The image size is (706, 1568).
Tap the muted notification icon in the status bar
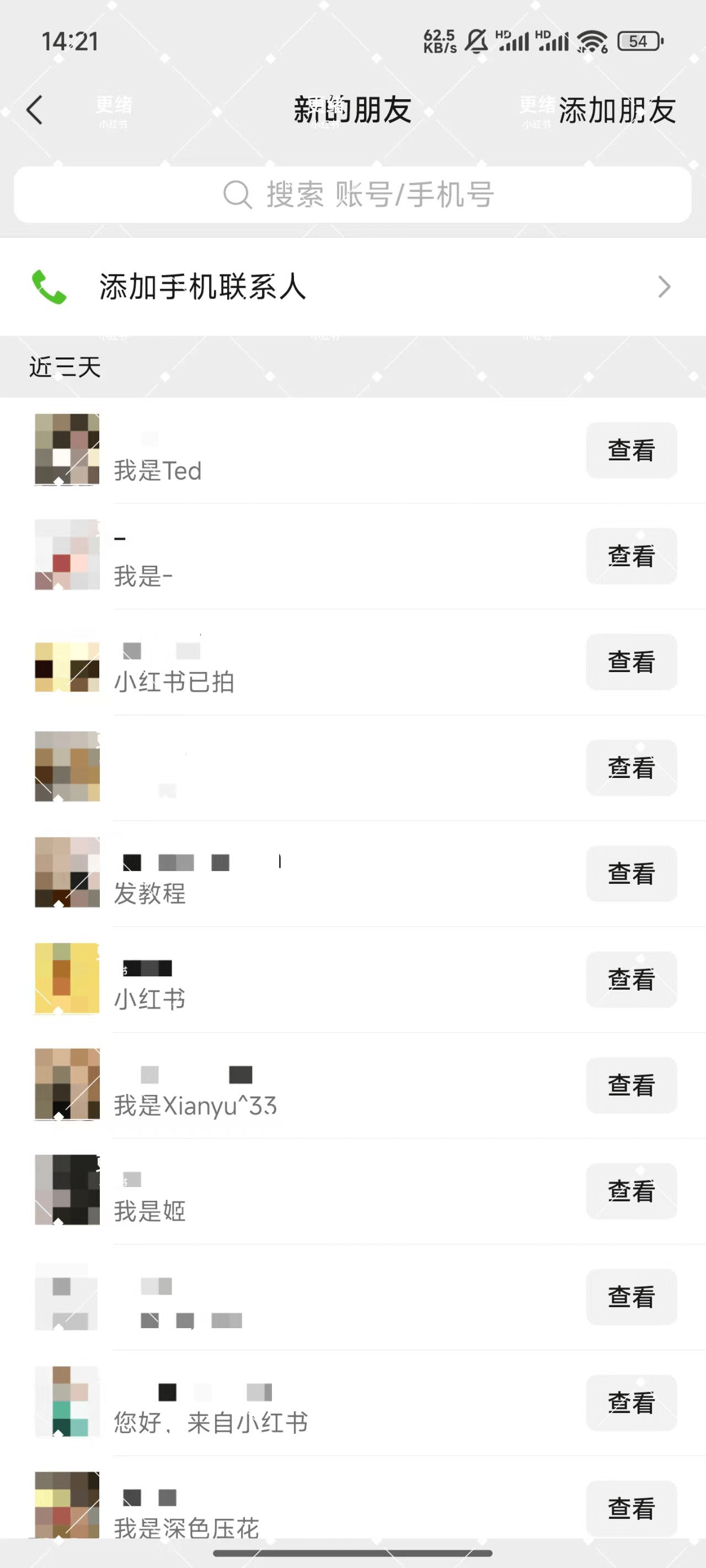[477, 41]
